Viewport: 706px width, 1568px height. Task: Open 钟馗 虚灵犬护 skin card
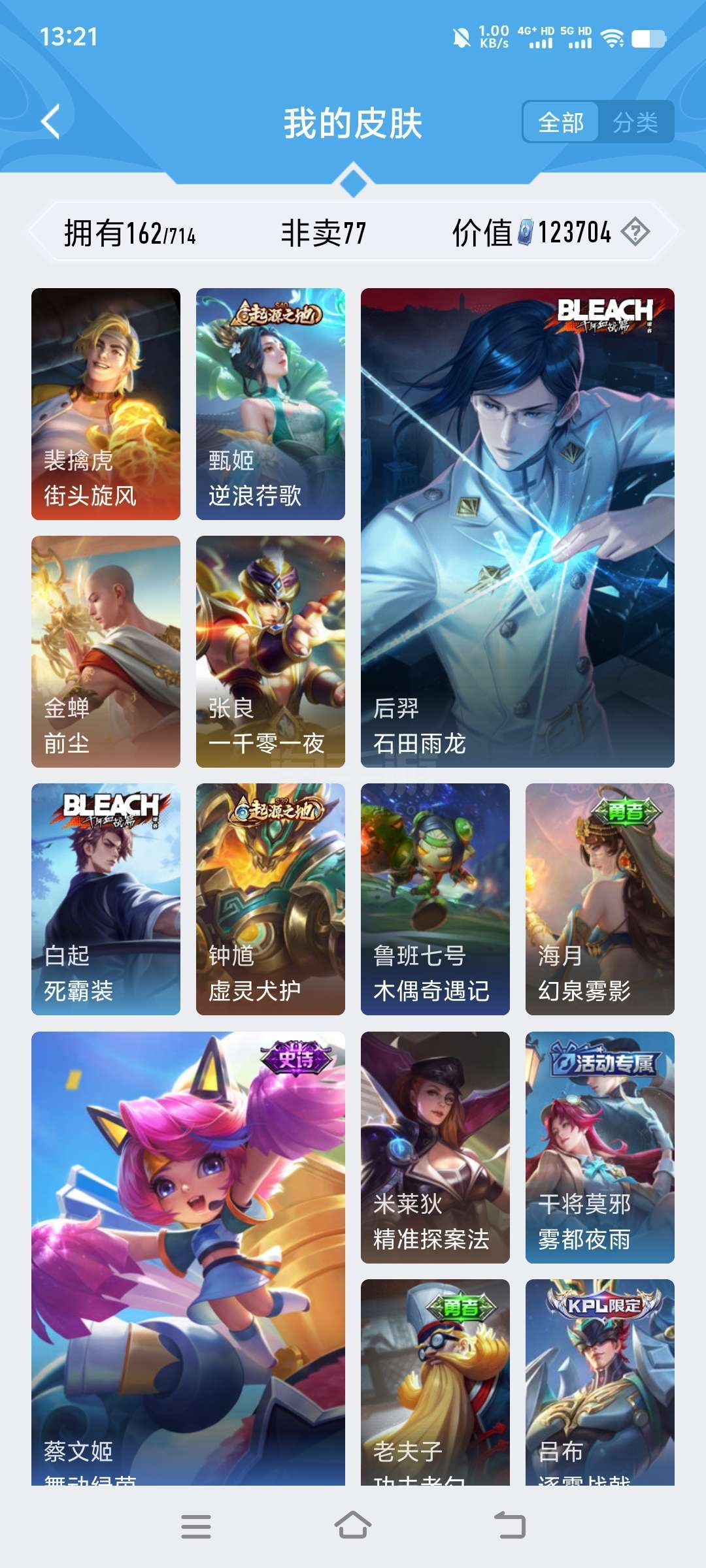tap(271, 899)
